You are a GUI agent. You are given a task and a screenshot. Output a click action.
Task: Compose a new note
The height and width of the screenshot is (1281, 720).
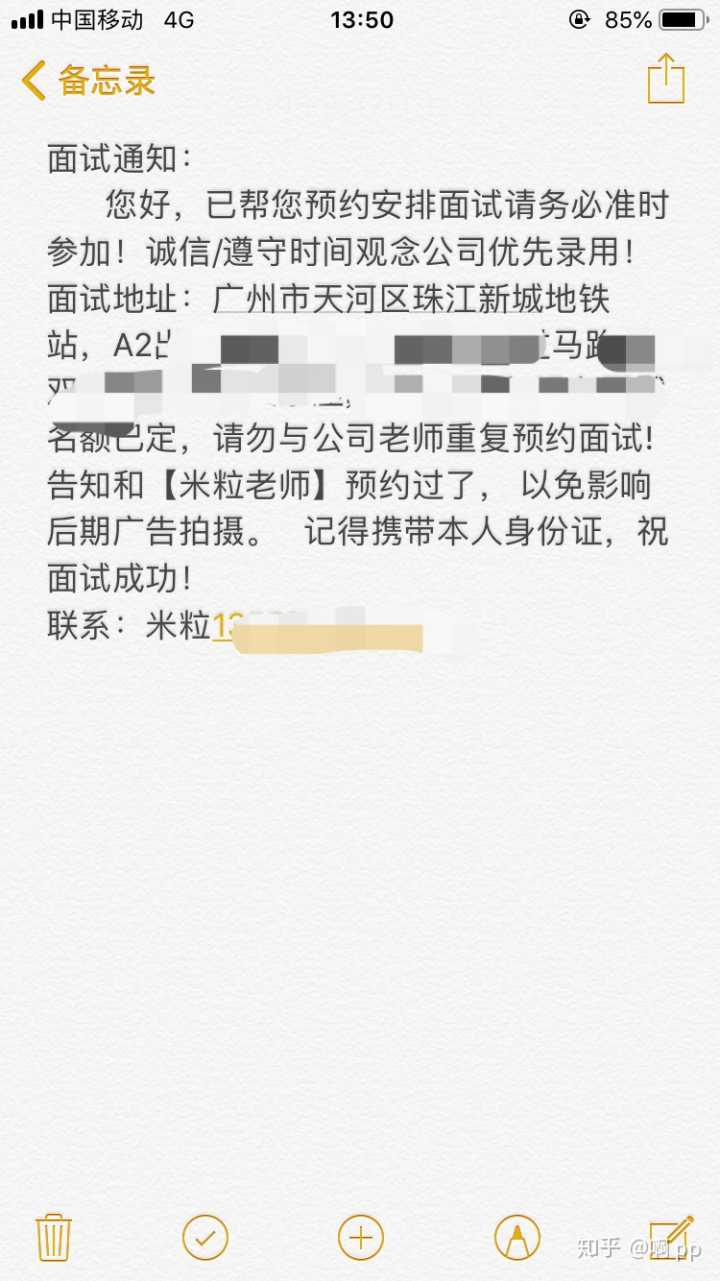tap(671, 1236)
